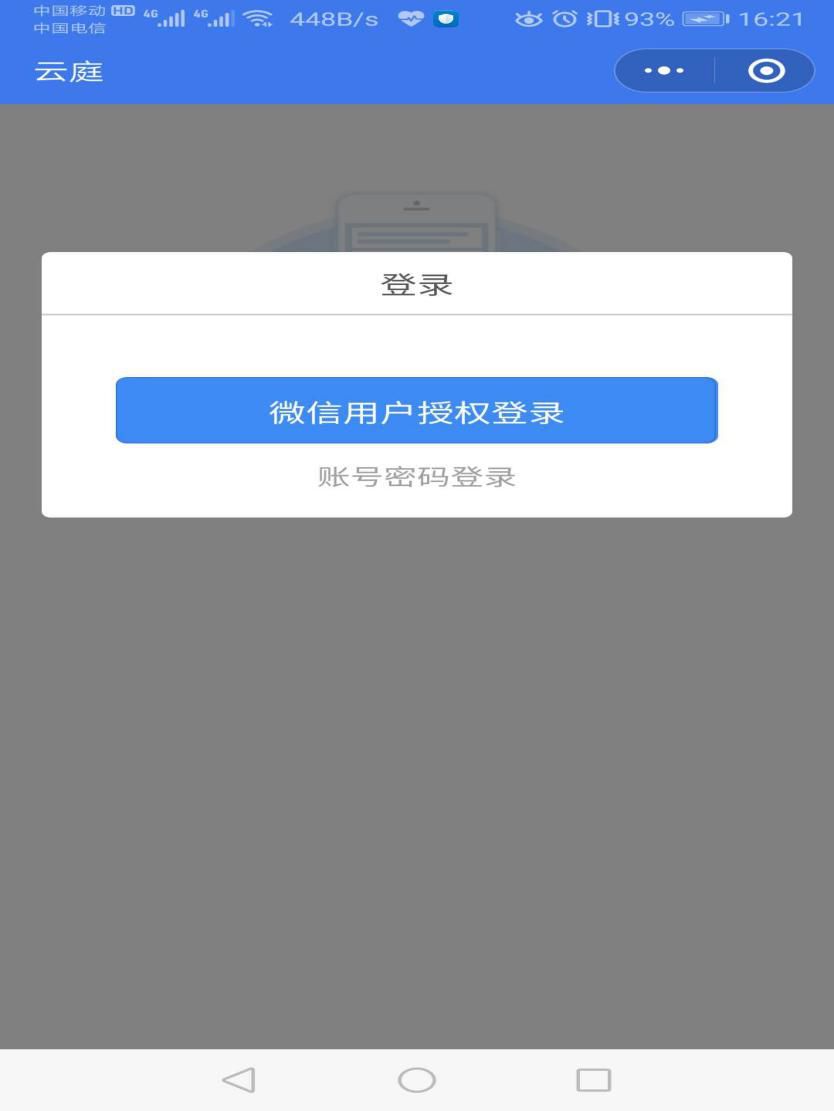Screen dimensions: 834x1111
Task: Choose 账号密码登录 option
Action: 416,477
